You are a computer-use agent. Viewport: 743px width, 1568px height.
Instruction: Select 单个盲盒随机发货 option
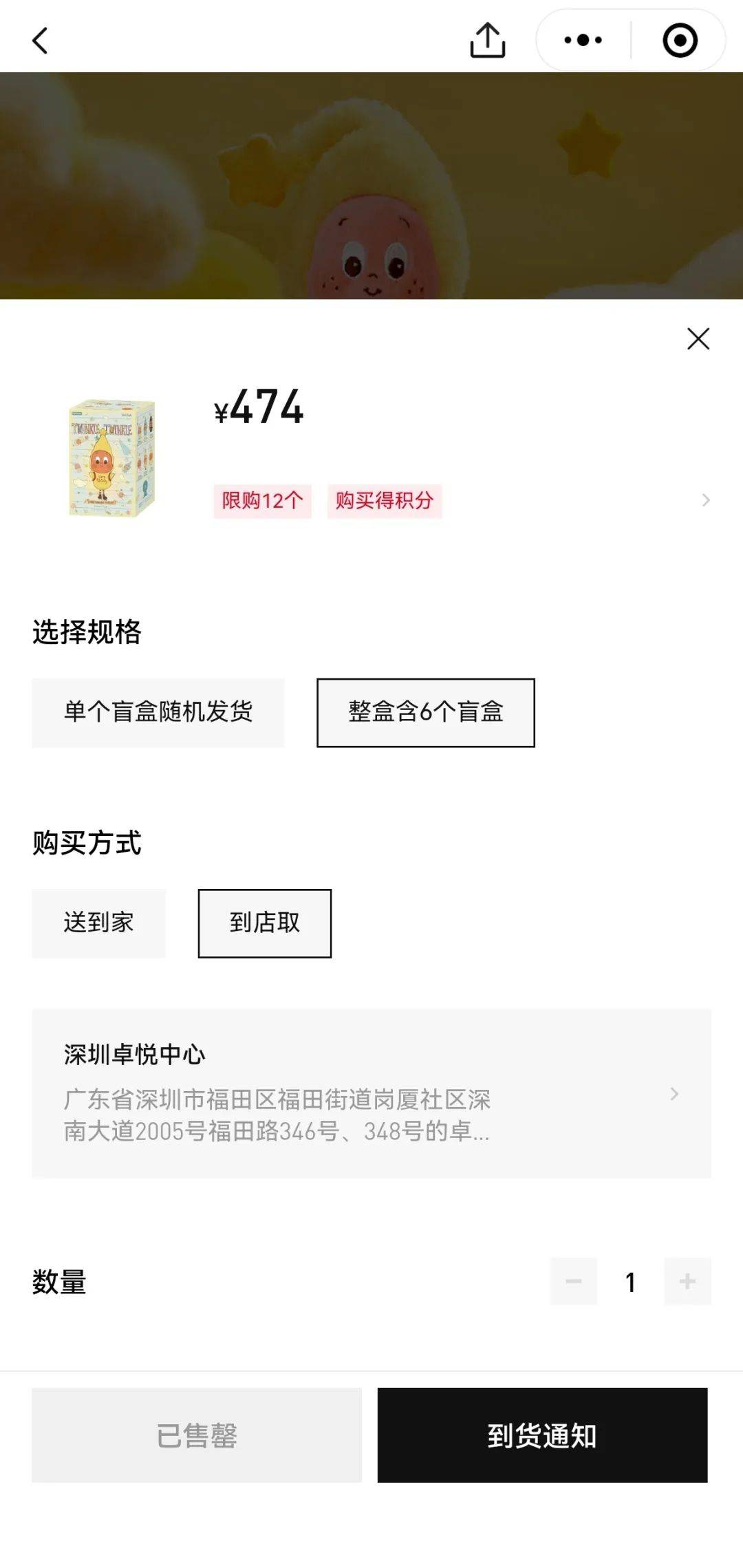point(158,713)
